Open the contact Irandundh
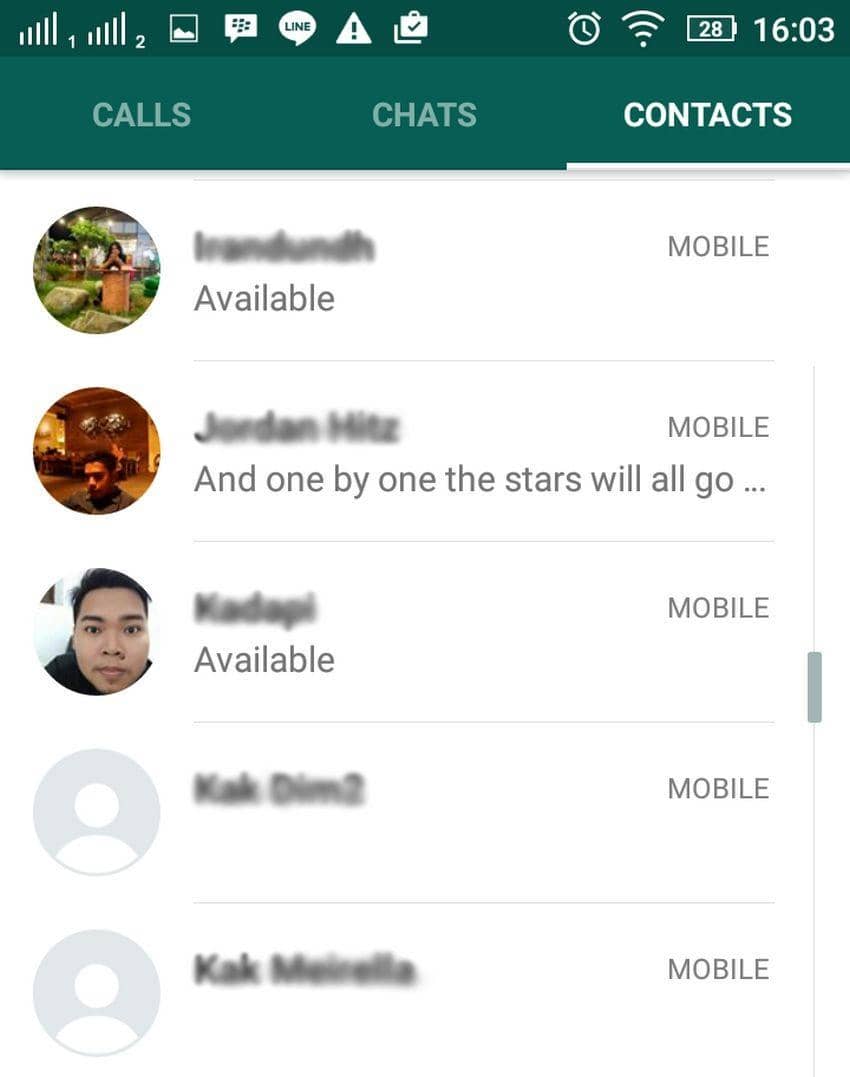850x1077 pixels. 480,271
